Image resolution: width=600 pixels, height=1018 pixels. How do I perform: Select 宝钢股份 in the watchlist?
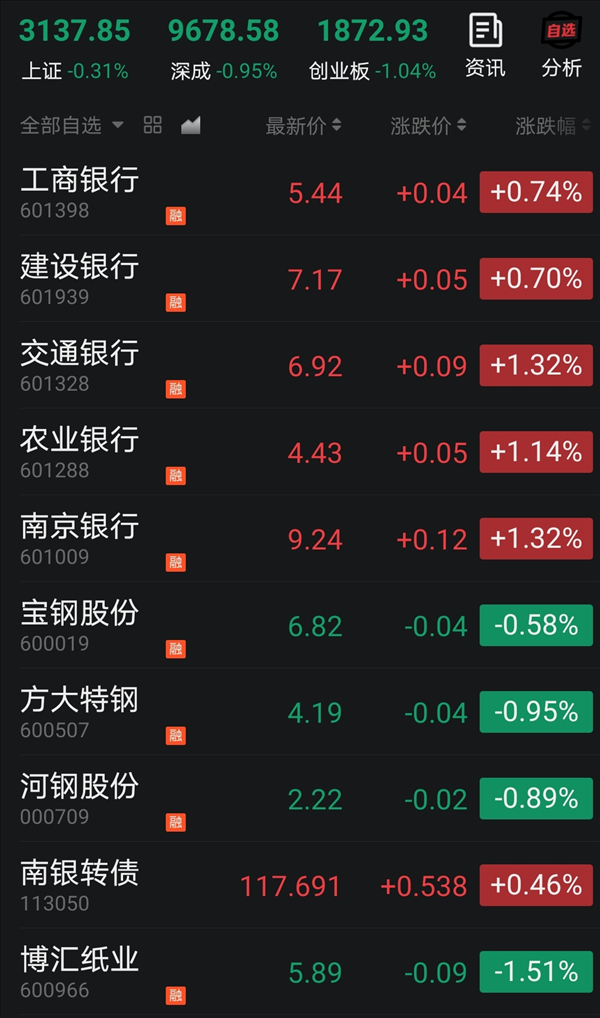(300, 625)
